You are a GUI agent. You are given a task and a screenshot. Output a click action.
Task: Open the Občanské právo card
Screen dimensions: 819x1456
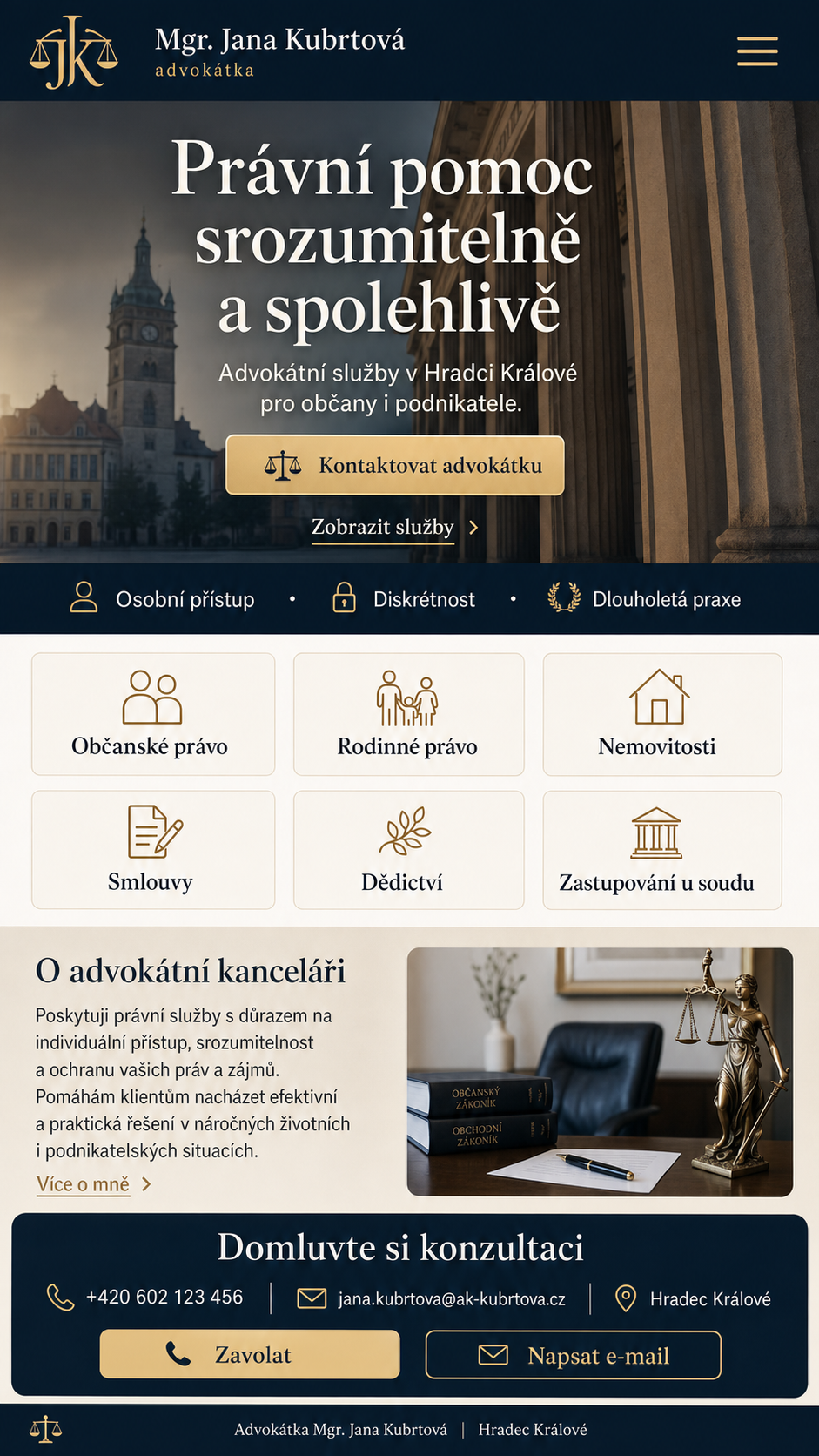pyautogui.click(x=153, y=714)
